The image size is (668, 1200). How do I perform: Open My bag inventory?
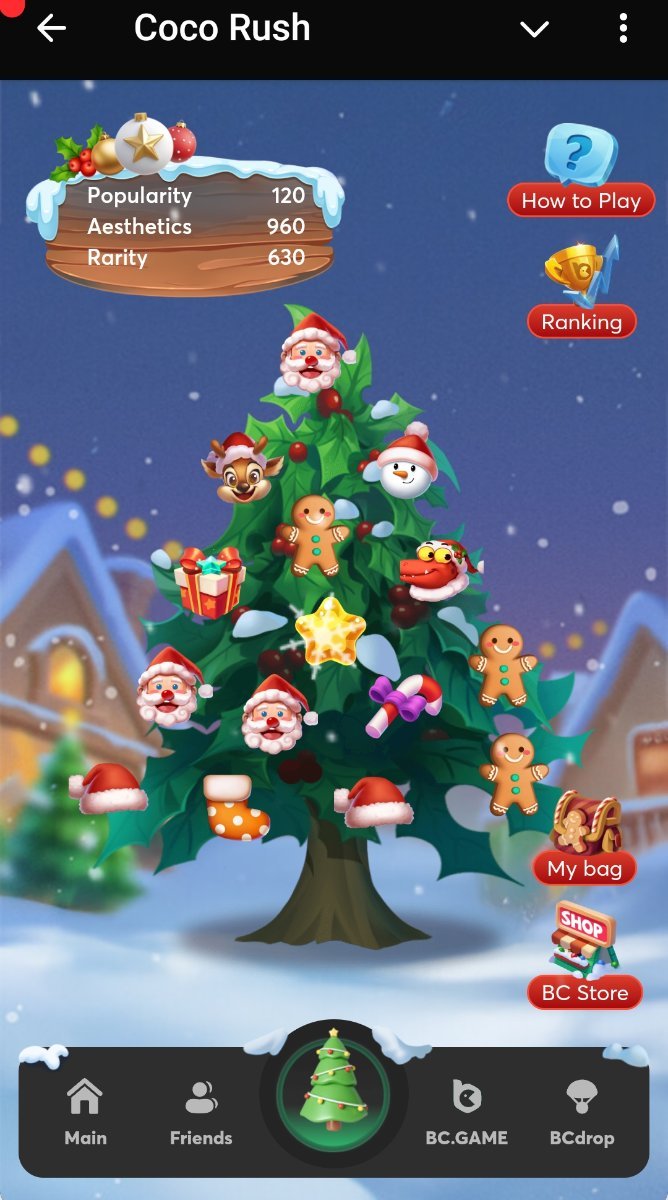[x=584, y=842]
